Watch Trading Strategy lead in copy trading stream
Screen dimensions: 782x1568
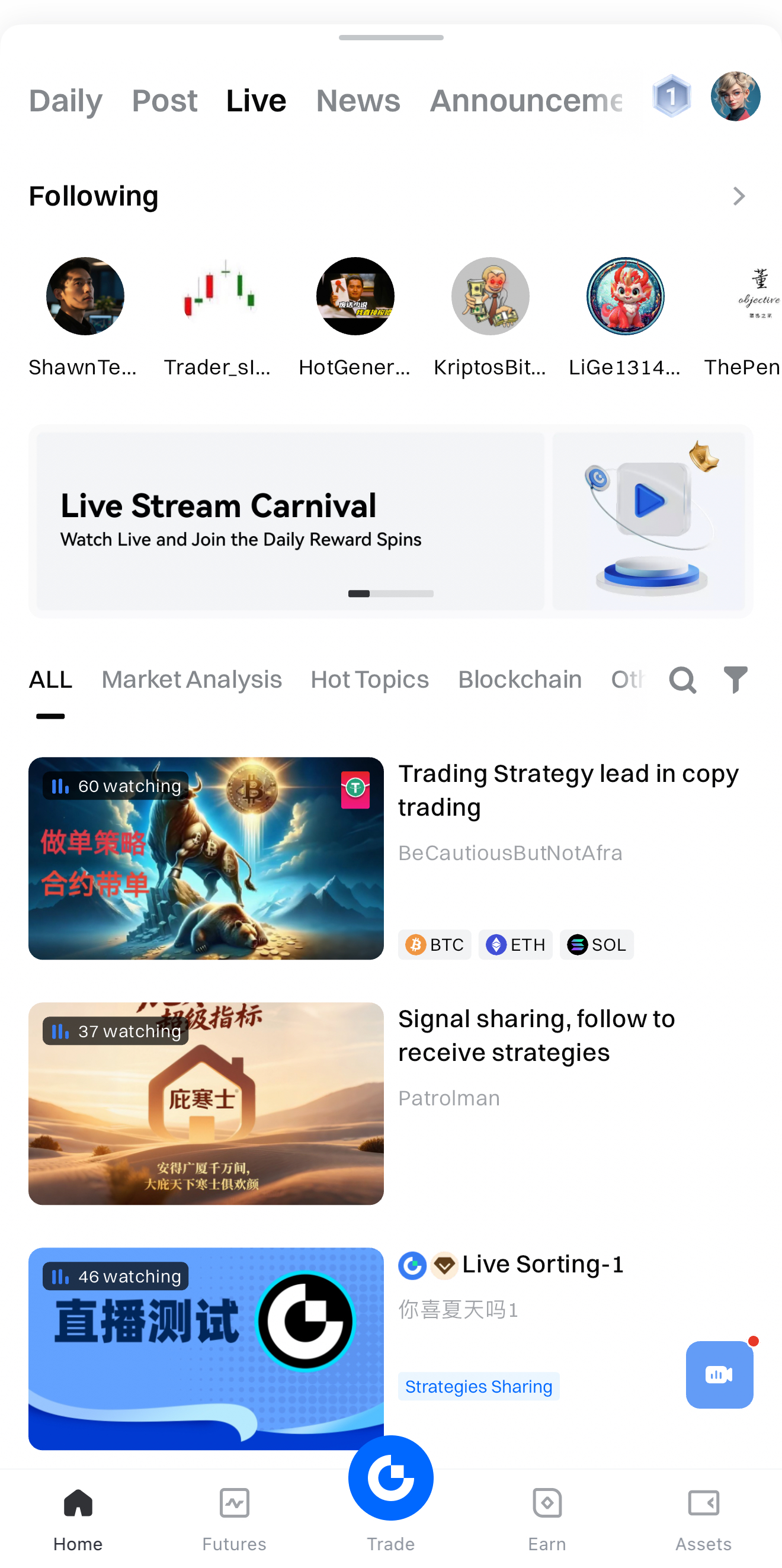[x=206, y=858]
